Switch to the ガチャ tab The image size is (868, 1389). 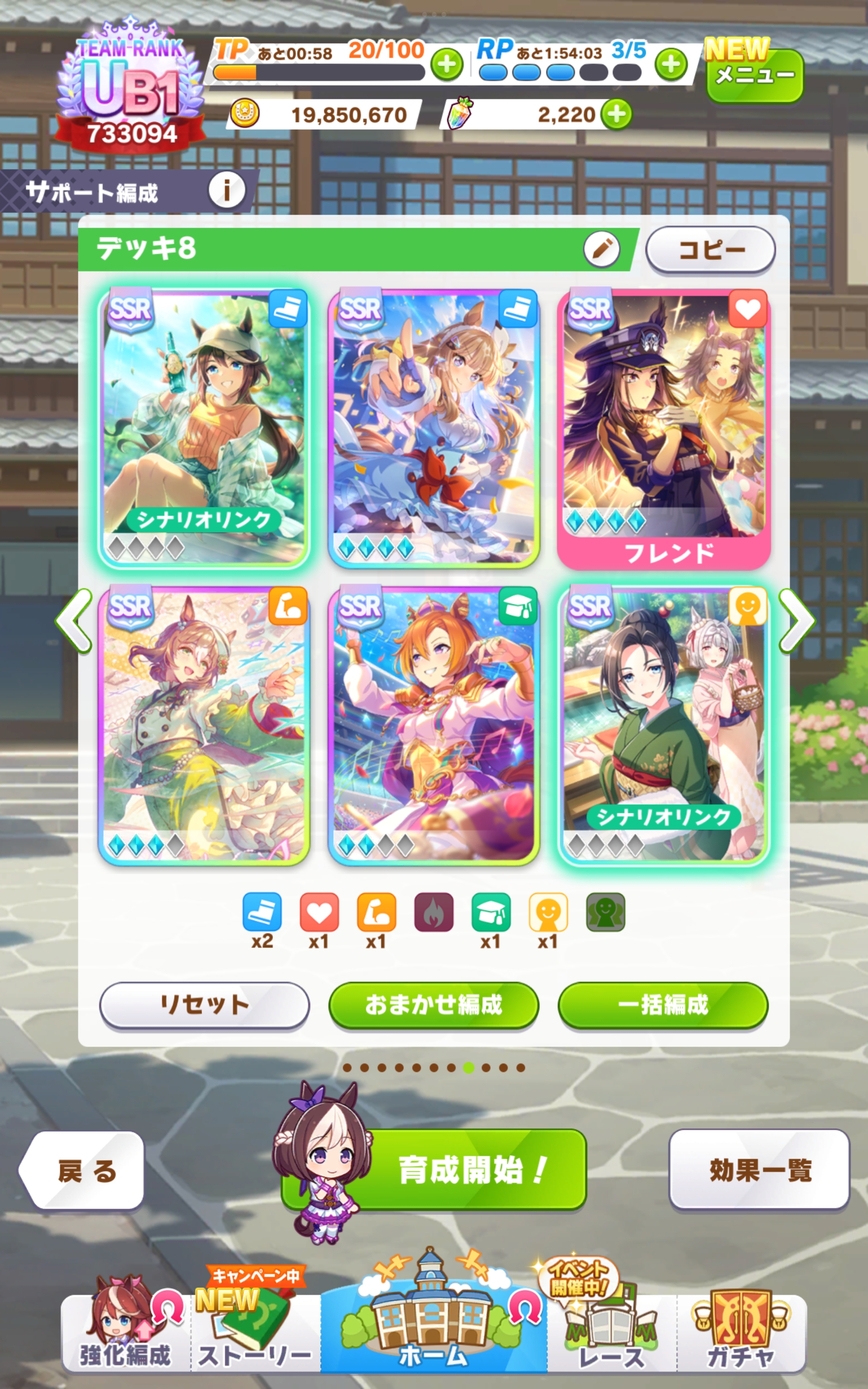pos(741,1332)
